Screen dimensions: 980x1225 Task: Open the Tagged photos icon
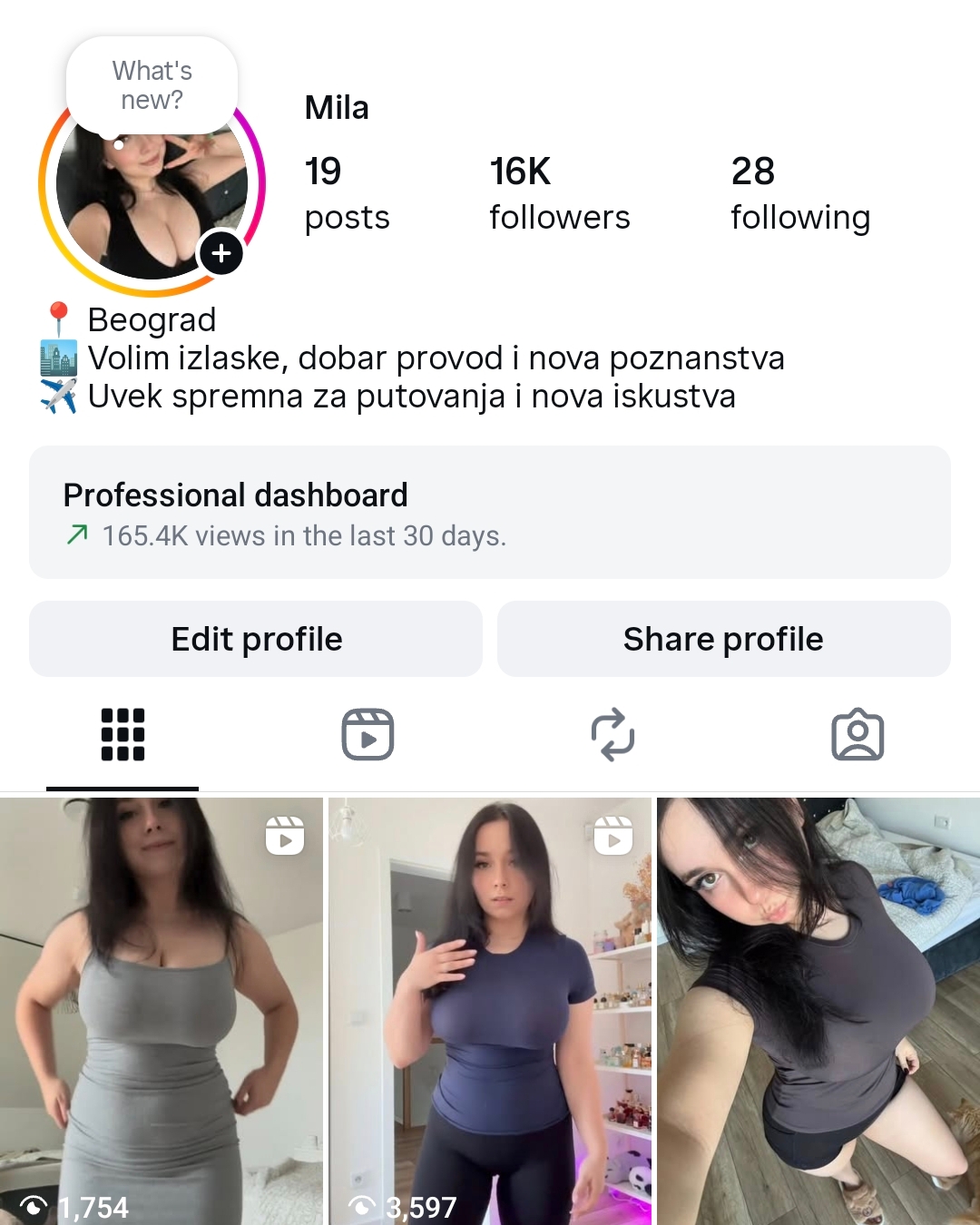pyautogui.click(x=857, y=735)
